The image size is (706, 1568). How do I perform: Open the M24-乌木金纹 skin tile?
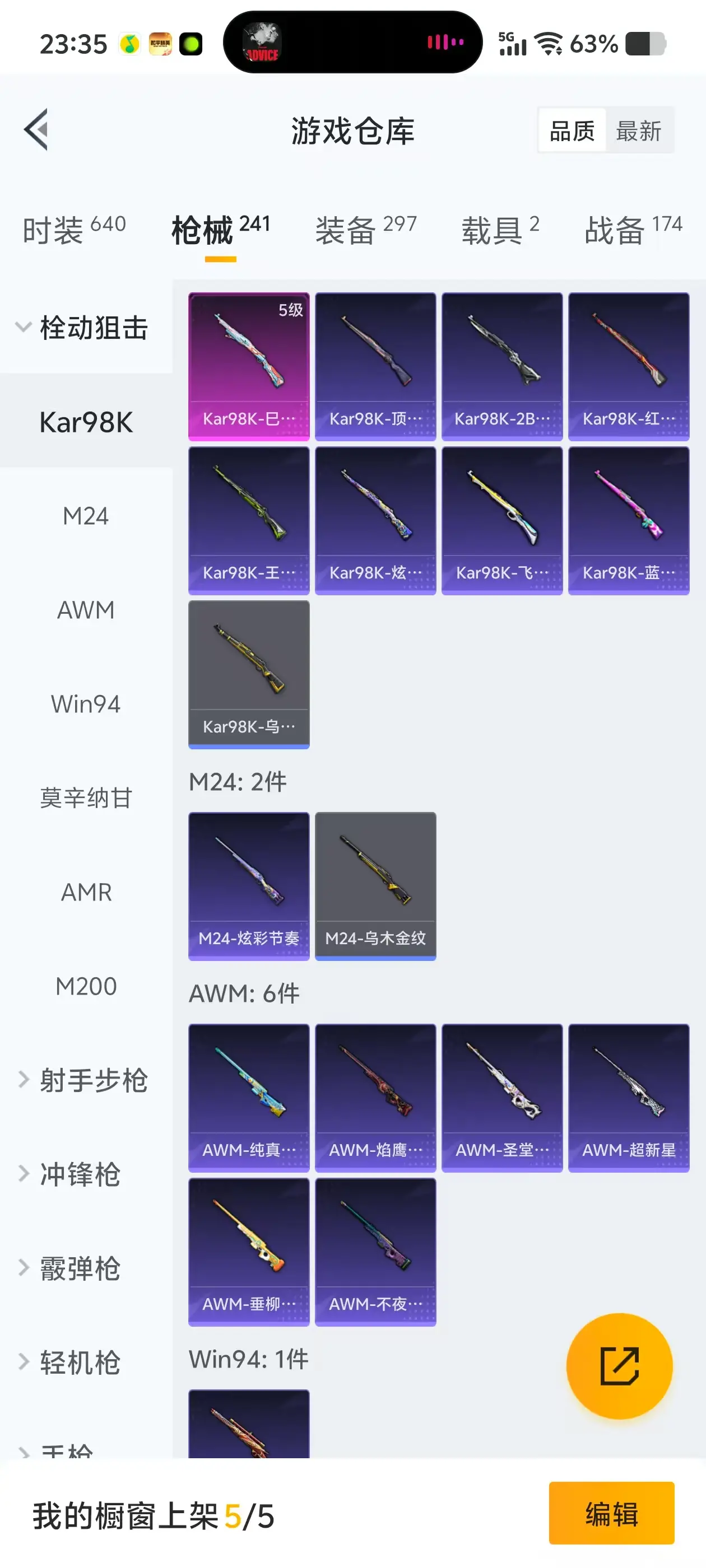[x=375, y=886]
